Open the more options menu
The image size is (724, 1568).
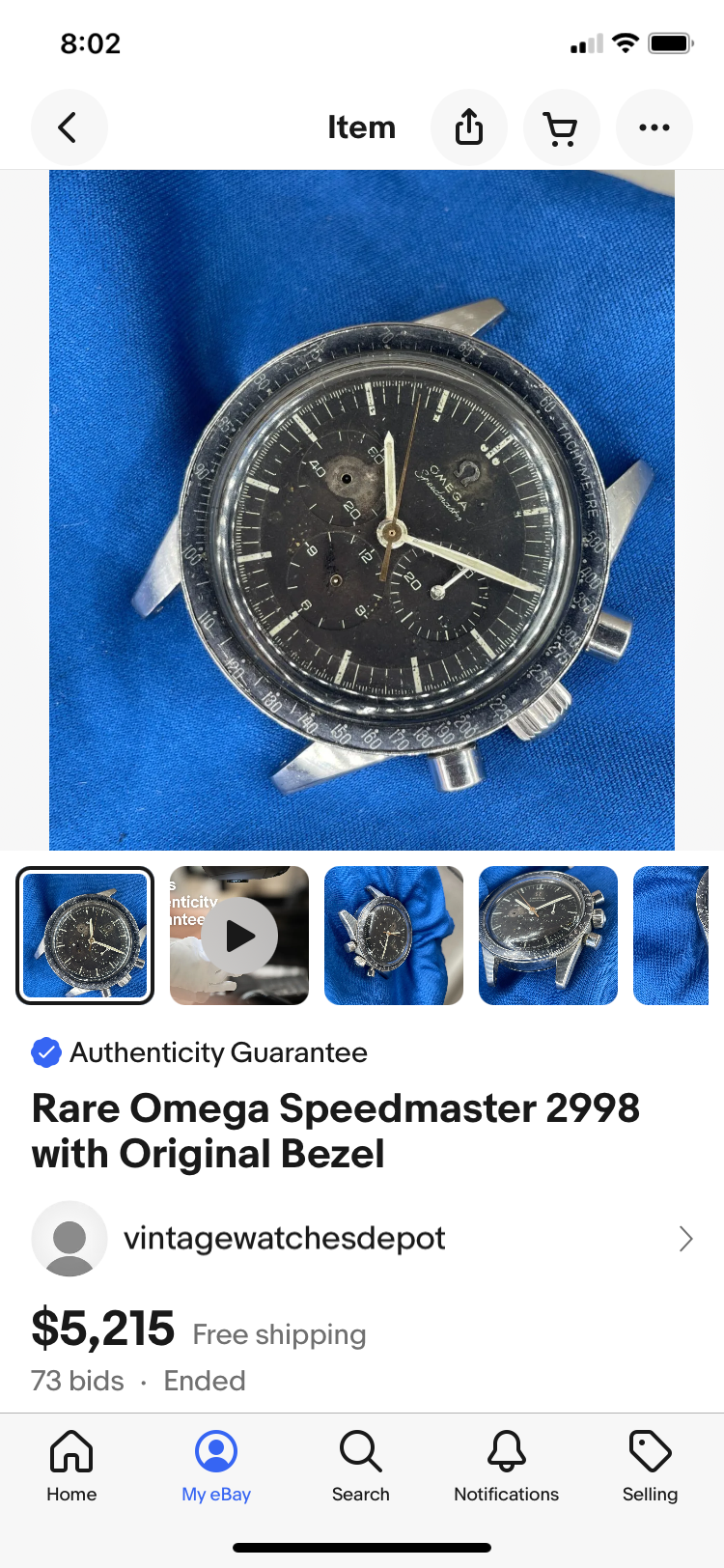pyautogui.click(x=654, y=127)
